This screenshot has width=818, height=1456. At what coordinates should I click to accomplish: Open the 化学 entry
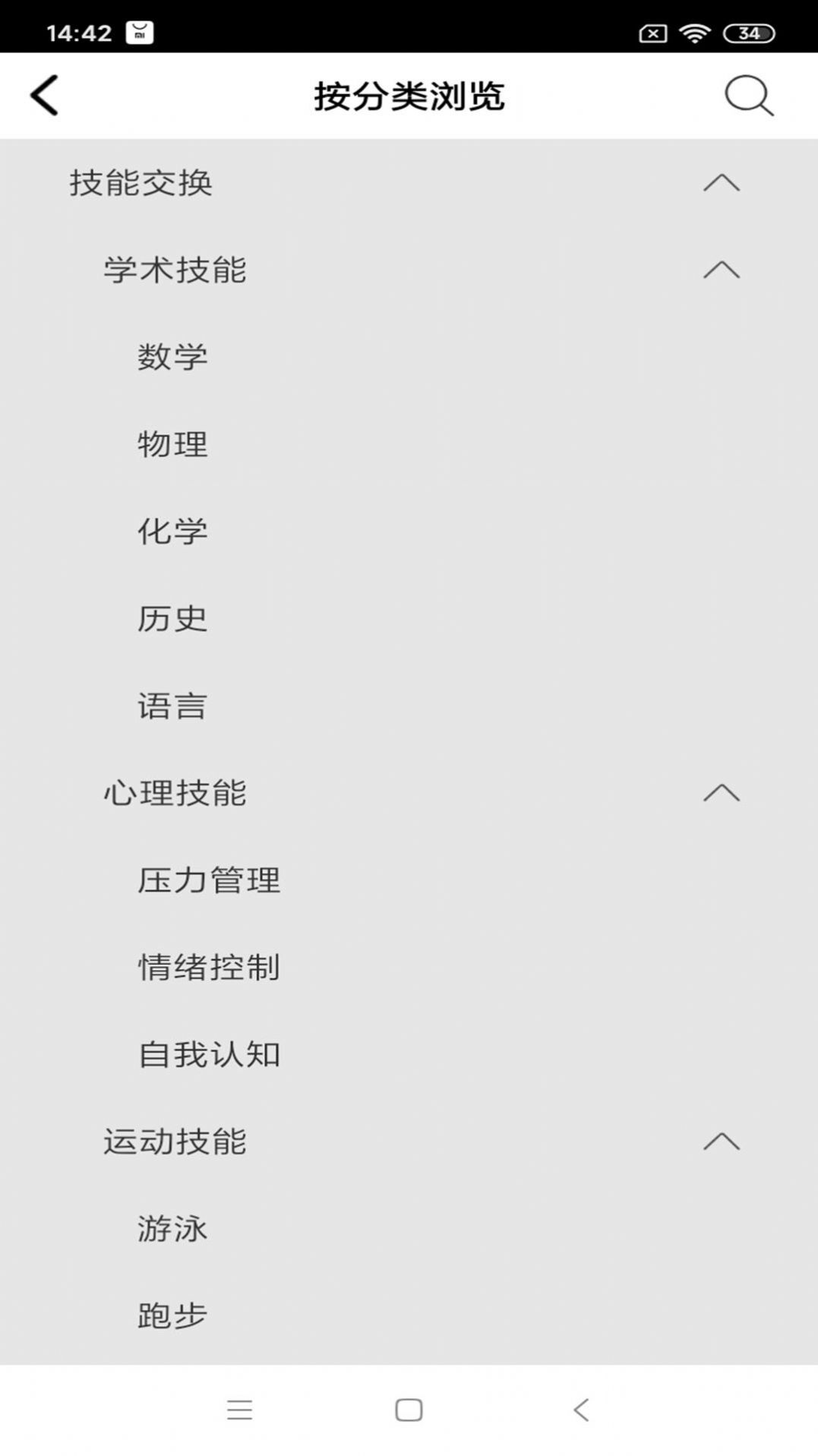[172, 532]
